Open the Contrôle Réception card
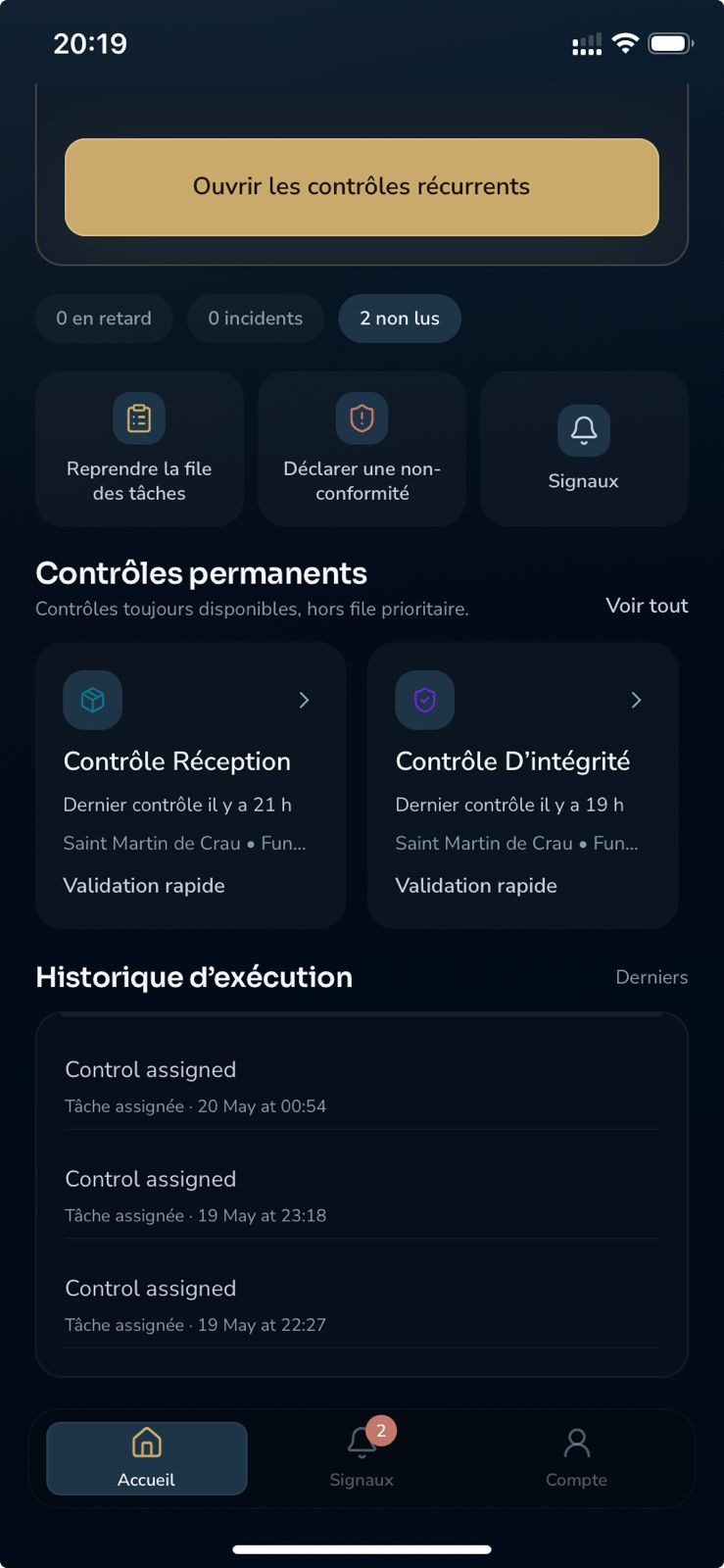The height and width of the screenshot is (1568, 724). [190, 786]
